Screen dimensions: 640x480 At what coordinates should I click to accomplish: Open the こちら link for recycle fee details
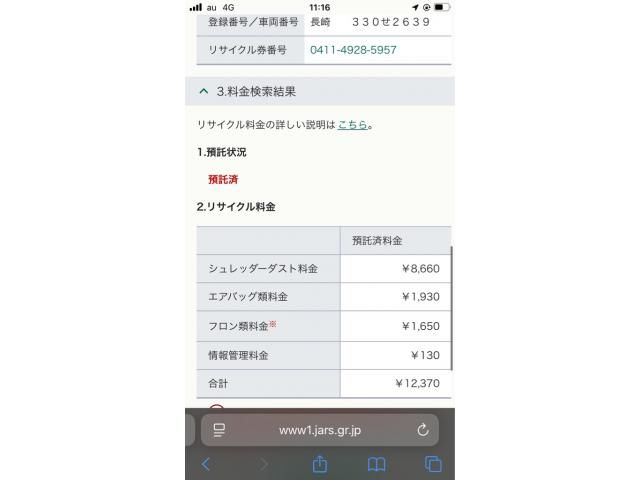pos(353,124)
